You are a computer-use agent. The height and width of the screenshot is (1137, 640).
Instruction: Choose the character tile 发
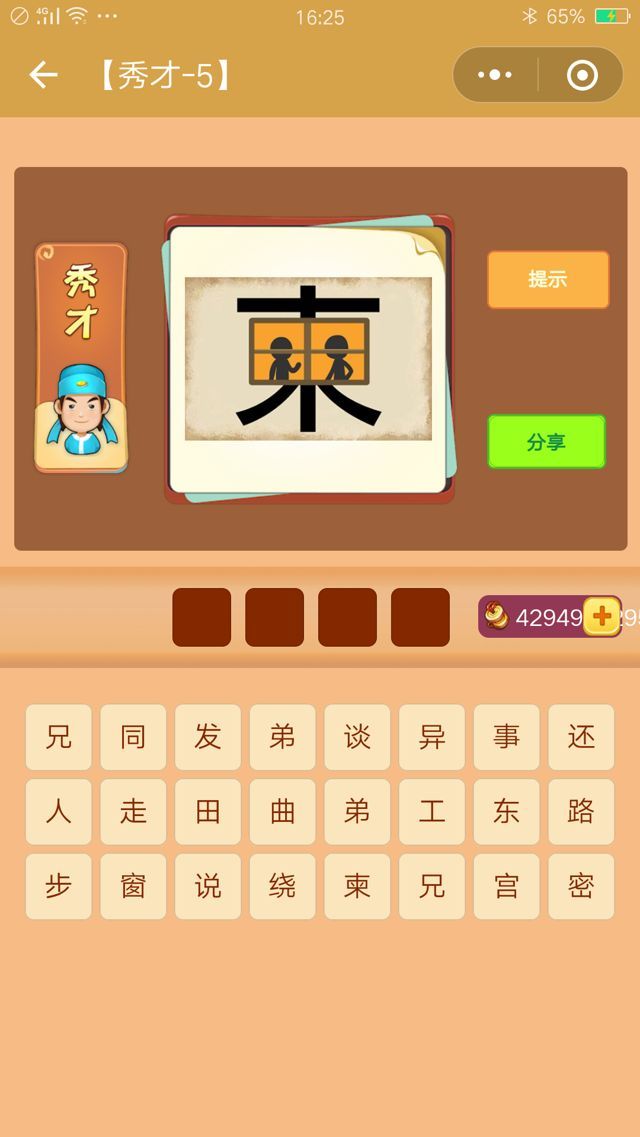[x=208, y=737]
